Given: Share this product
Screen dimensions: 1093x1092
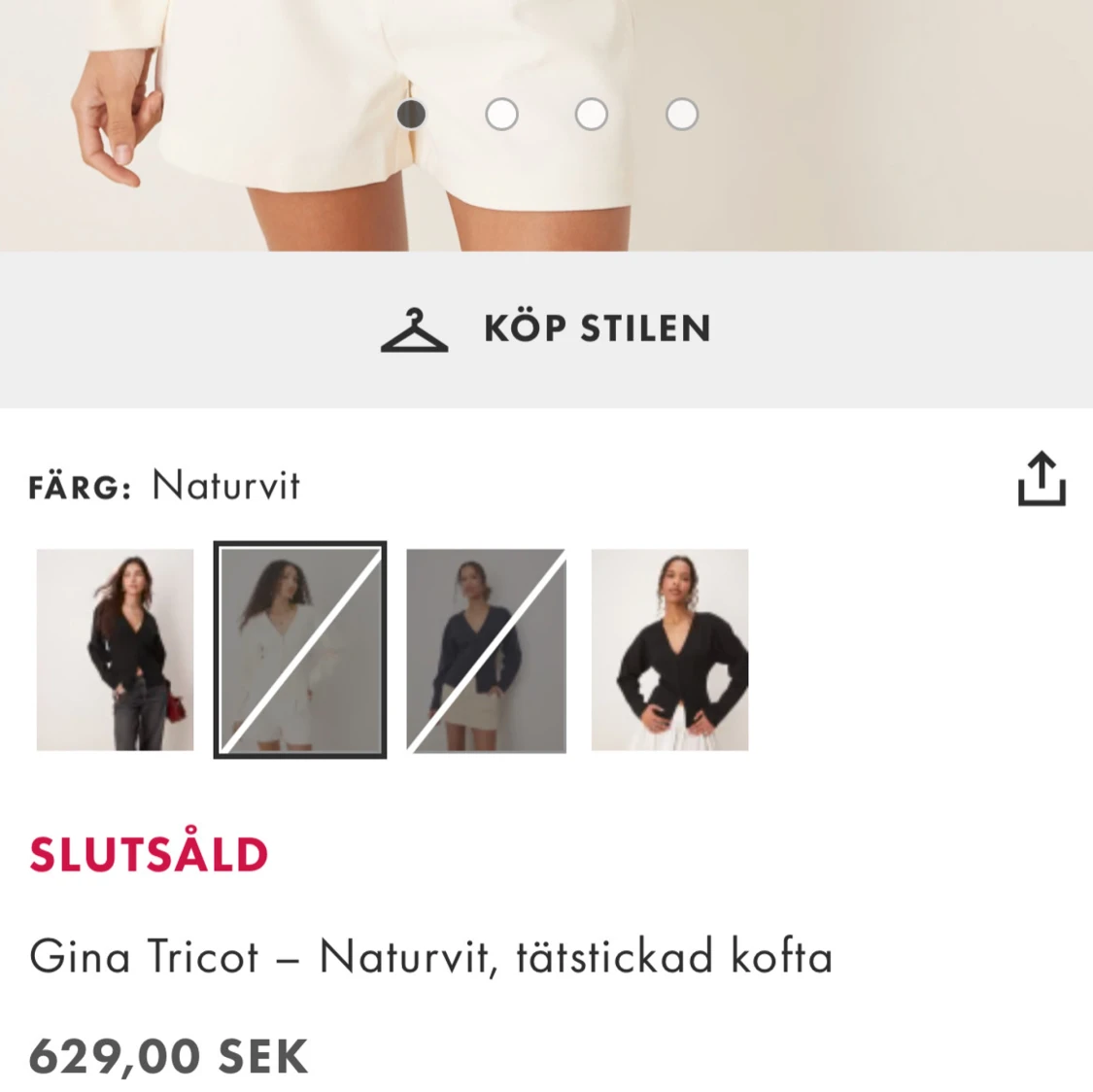Looking at the screenshot, I should click(1042, 478).
